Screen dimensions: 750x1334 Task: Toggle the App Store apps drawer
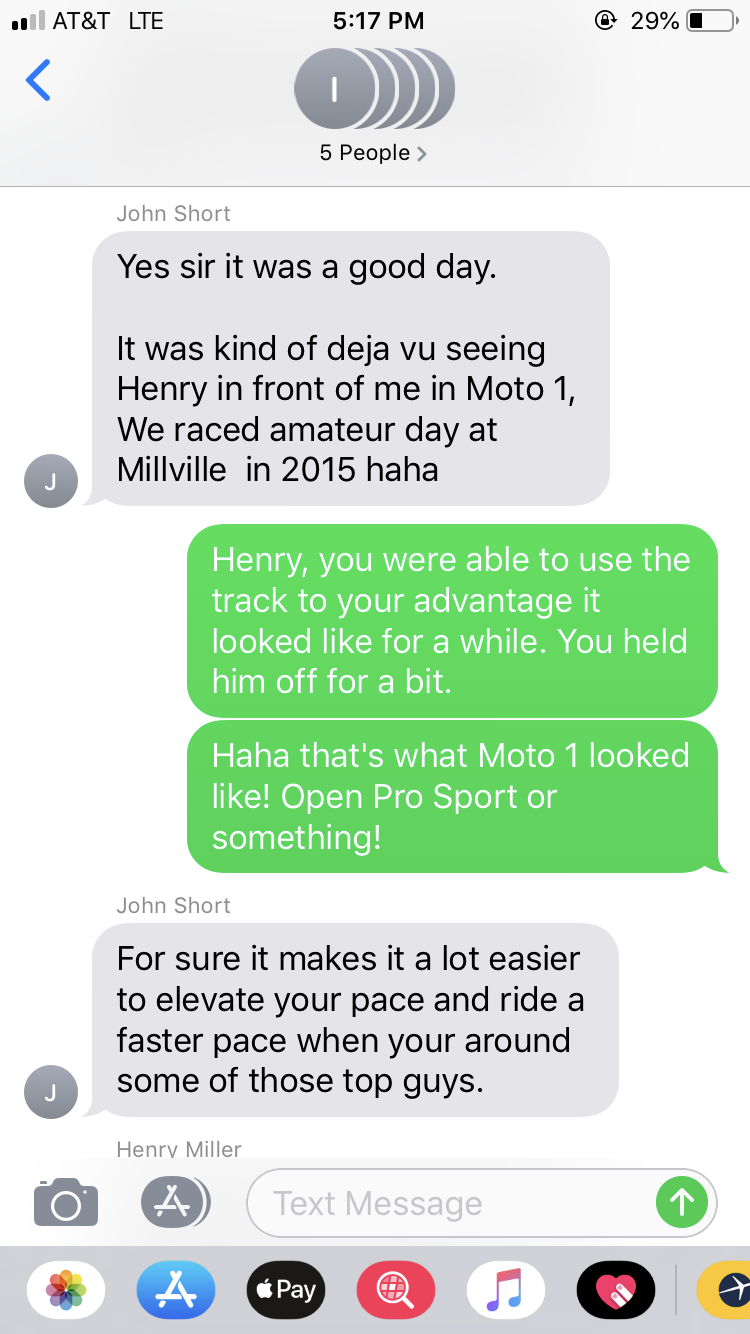(174, 1202)
